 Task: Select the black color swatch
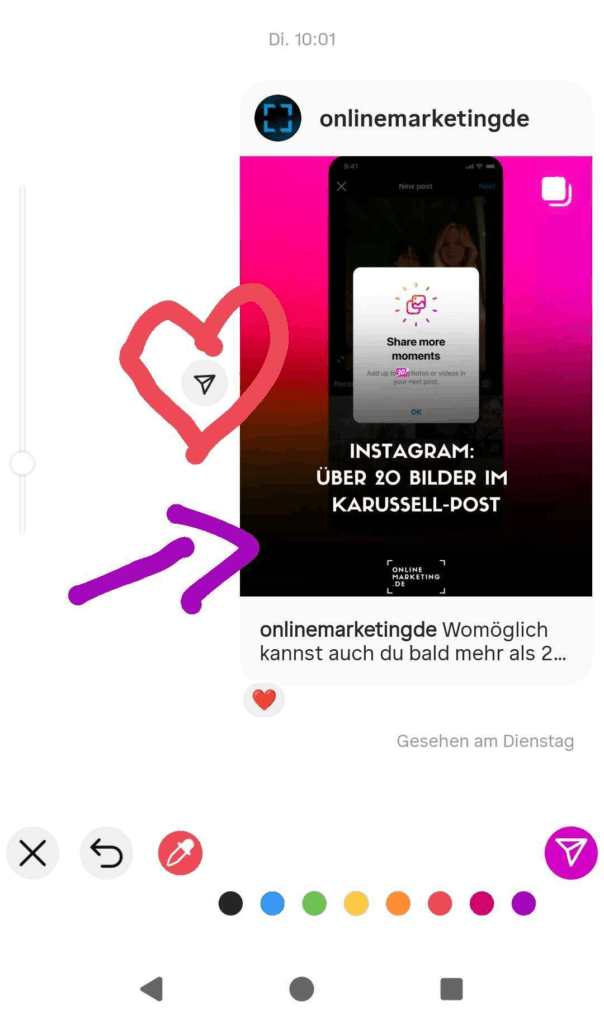pos(231,904)
